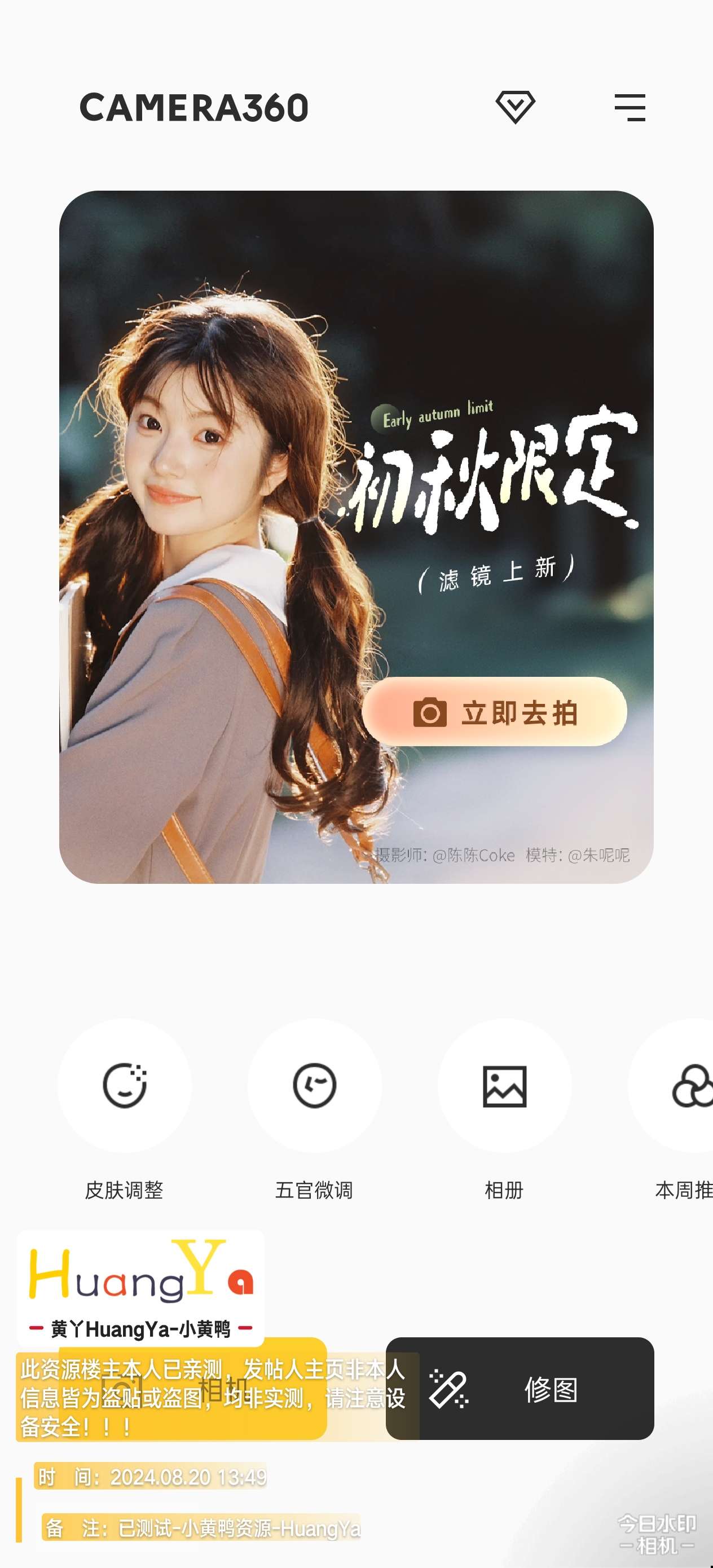Open the 修图 photo edit button
Image resolution: width=713 pixels, height=1568 pixels.
520,1389
